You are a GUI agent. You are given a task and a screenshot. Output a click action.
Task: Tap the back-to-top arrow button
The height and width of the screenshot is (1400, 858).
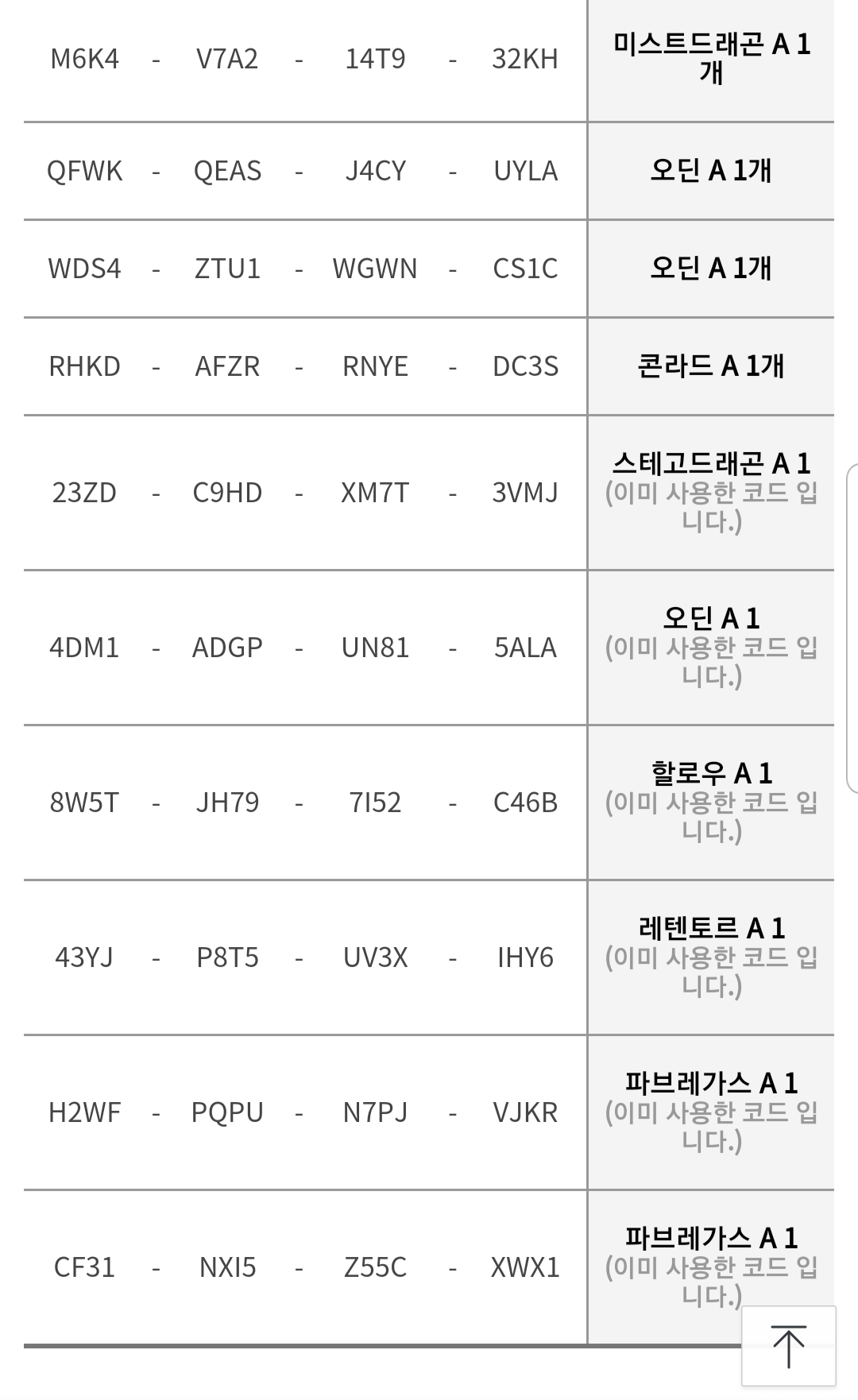pos(788,1346)
